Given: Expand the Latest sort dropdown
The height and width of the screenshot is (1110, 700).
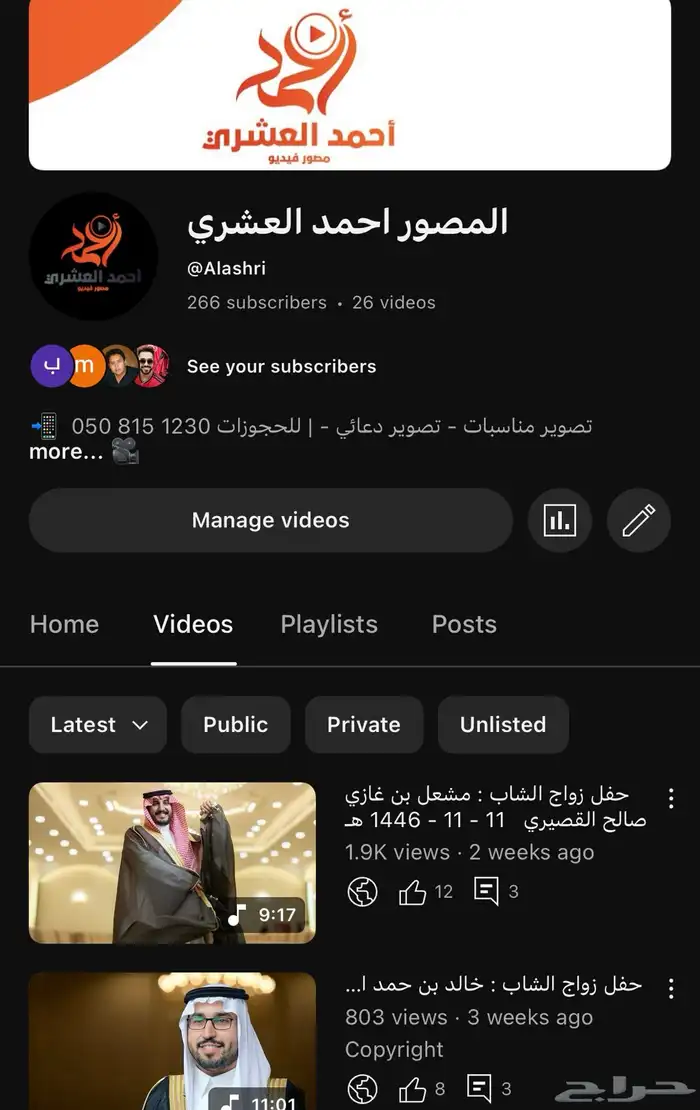Looking at the screenshot, I should 98,725.
